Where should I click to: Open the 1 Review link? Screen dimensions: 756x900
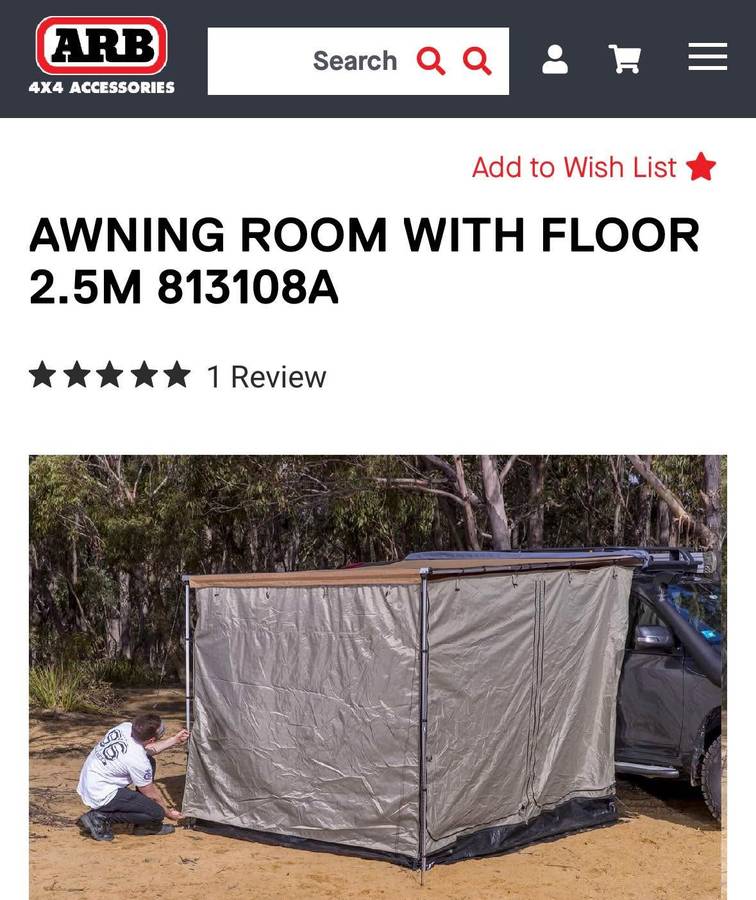(x=266, y=377)
